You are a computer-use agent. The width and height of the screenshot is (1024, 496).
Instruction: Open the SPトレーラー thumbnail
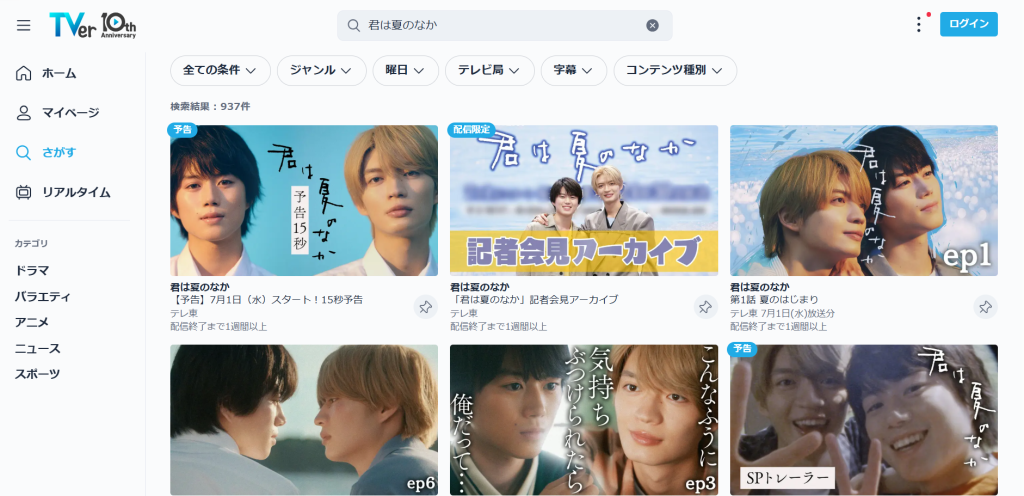[x=863, y=420]
